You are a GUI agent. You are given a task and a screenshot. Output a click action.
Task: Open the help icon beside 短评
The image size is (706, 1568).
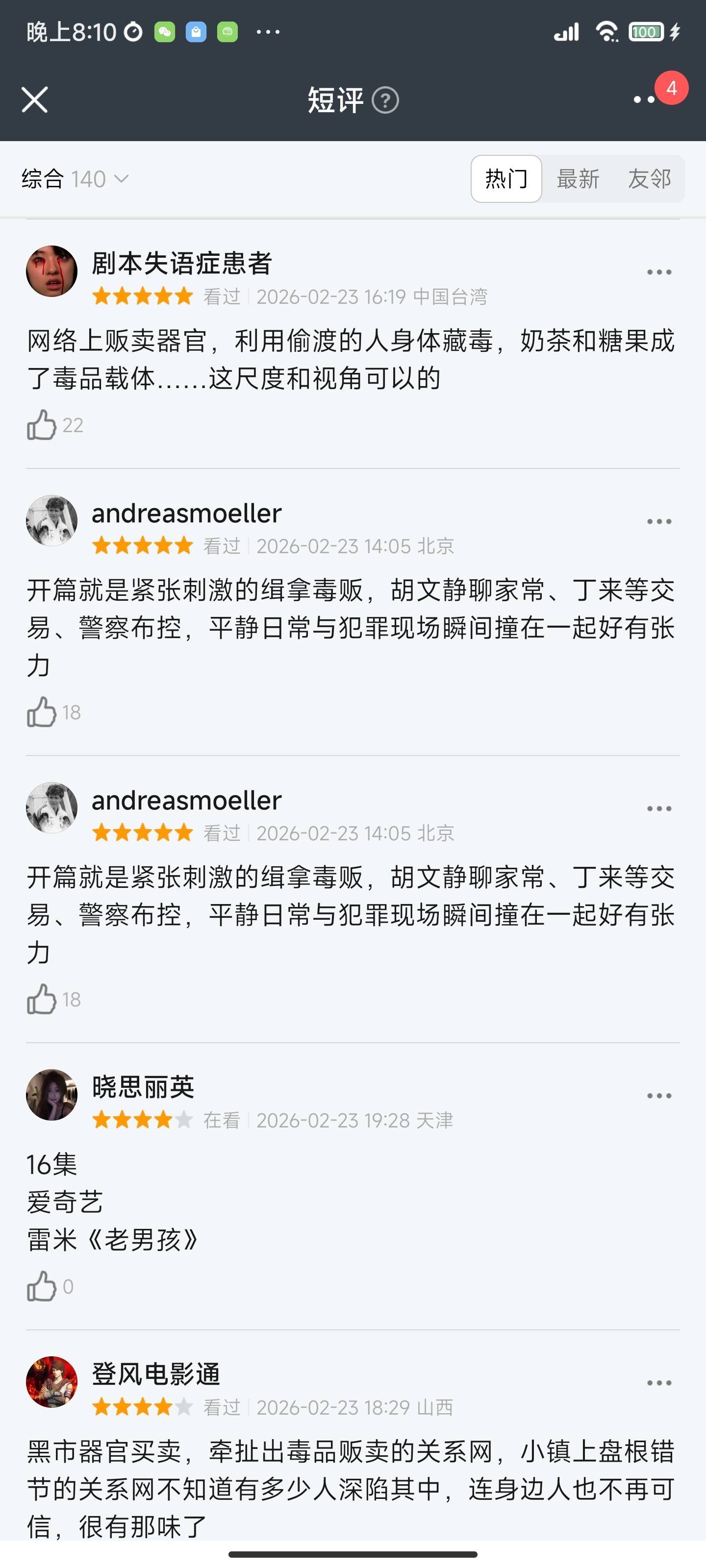point(385,100)
